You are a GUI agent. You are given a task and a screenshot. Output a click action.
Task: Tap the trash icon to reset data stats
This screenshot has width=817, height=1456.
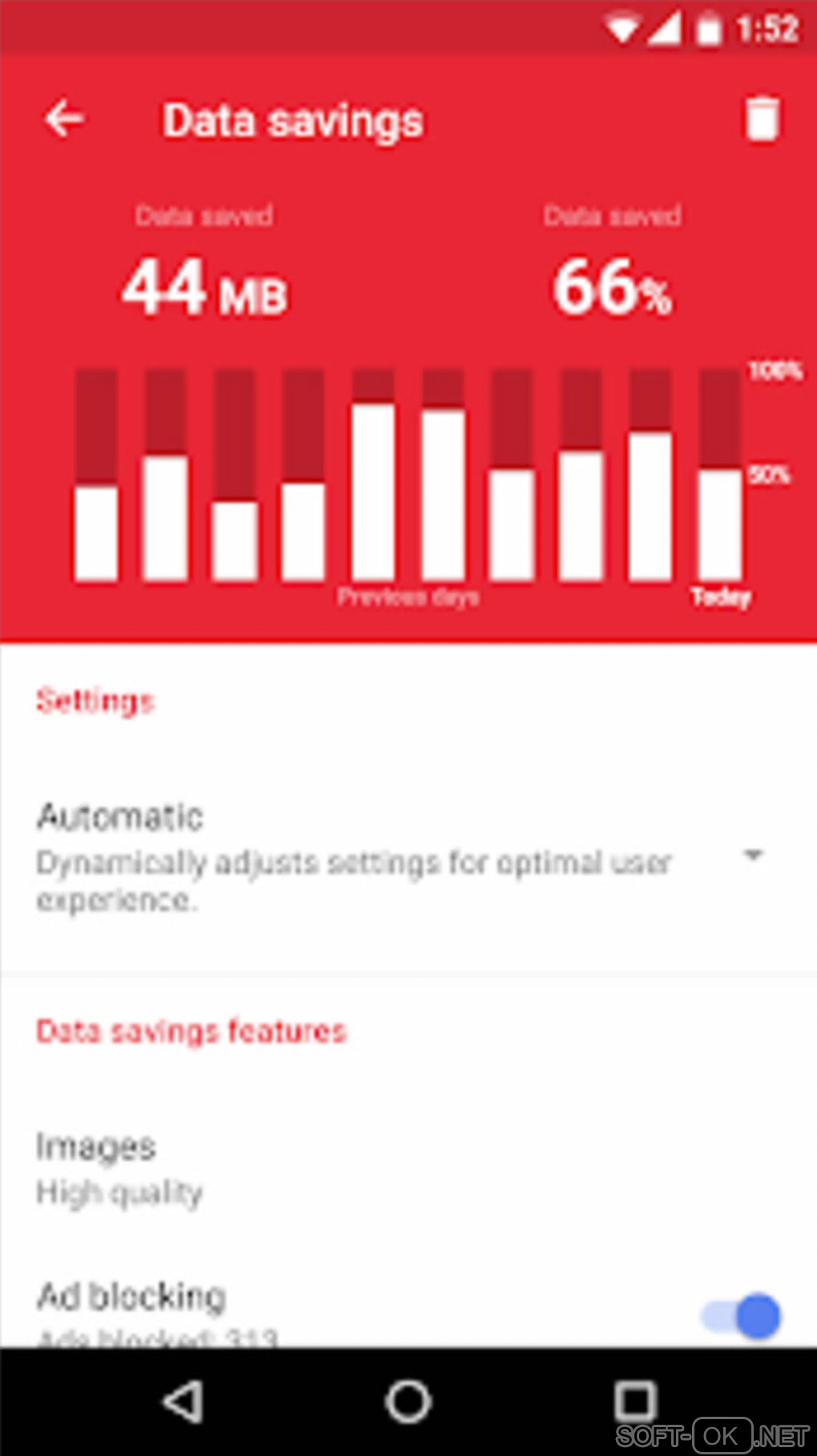tap(761, 119)
